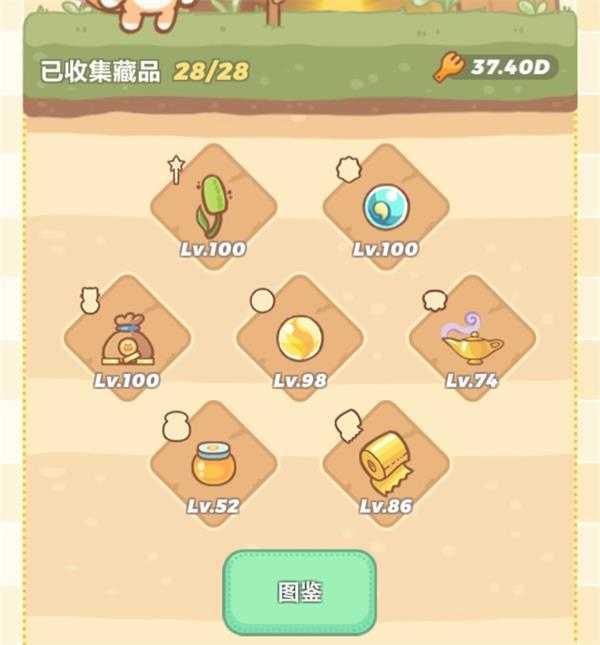Tap the treasure sack collectible at Lv.100

pos(127,340)
